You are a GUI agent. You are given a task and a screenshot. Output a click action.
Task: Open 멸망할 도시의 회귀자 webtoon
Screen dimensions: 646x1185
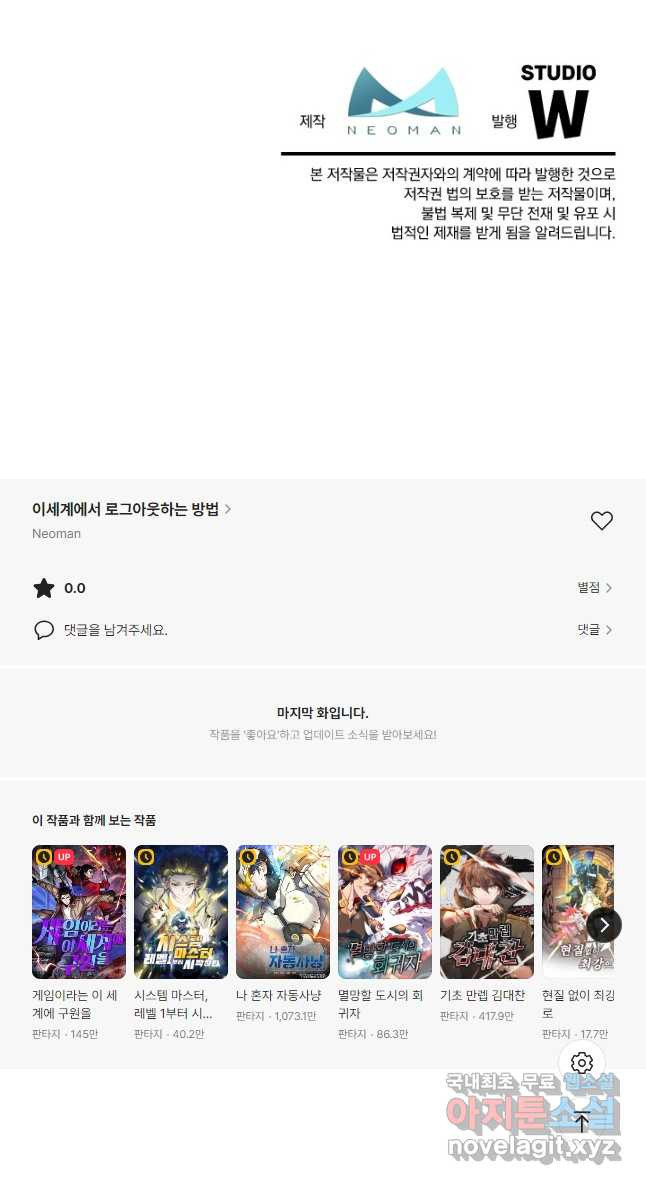pos(385,912)
